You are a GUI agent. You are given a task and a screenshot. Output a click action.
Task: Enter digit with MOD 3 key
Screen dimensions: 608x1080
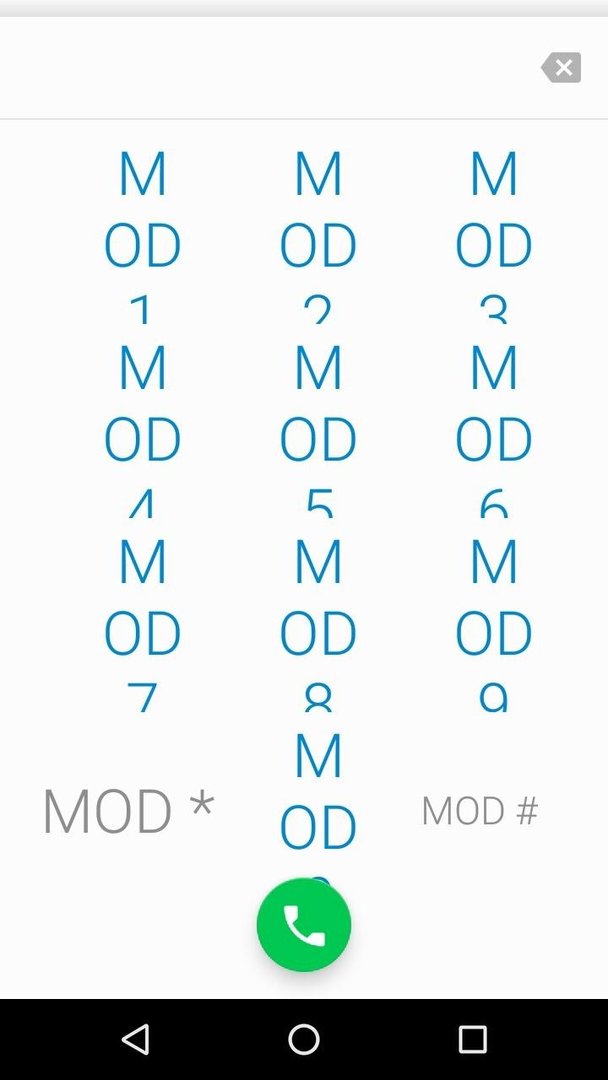[494, 235]
